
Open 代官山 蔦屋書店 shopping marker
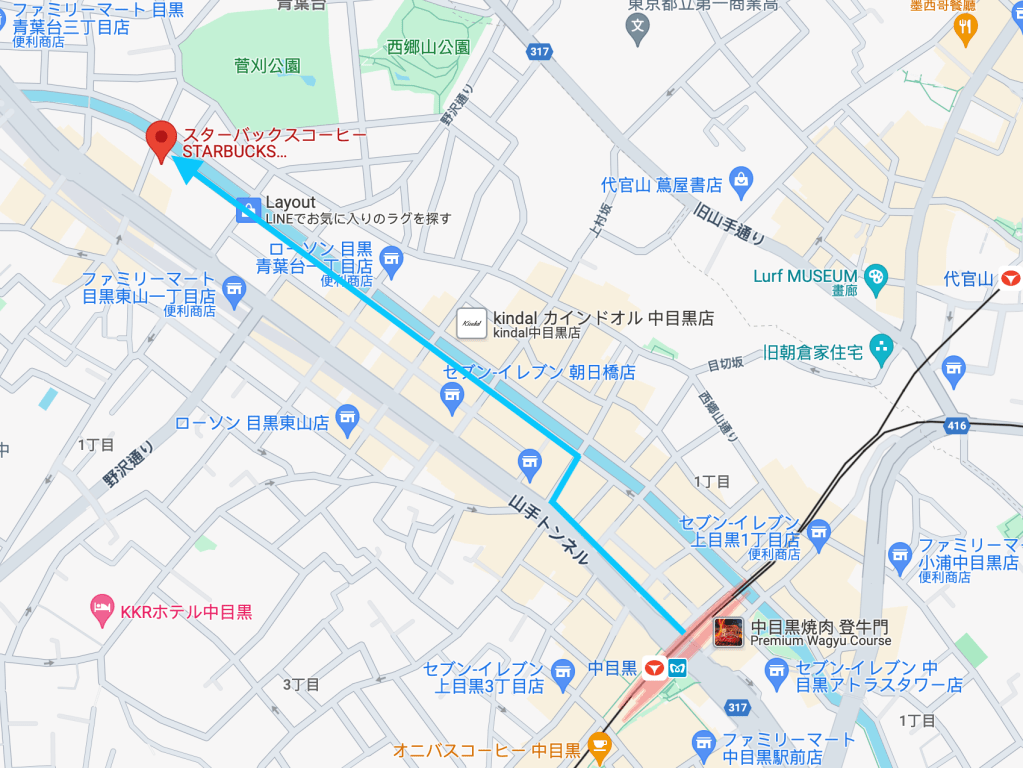tap(740, 180)
